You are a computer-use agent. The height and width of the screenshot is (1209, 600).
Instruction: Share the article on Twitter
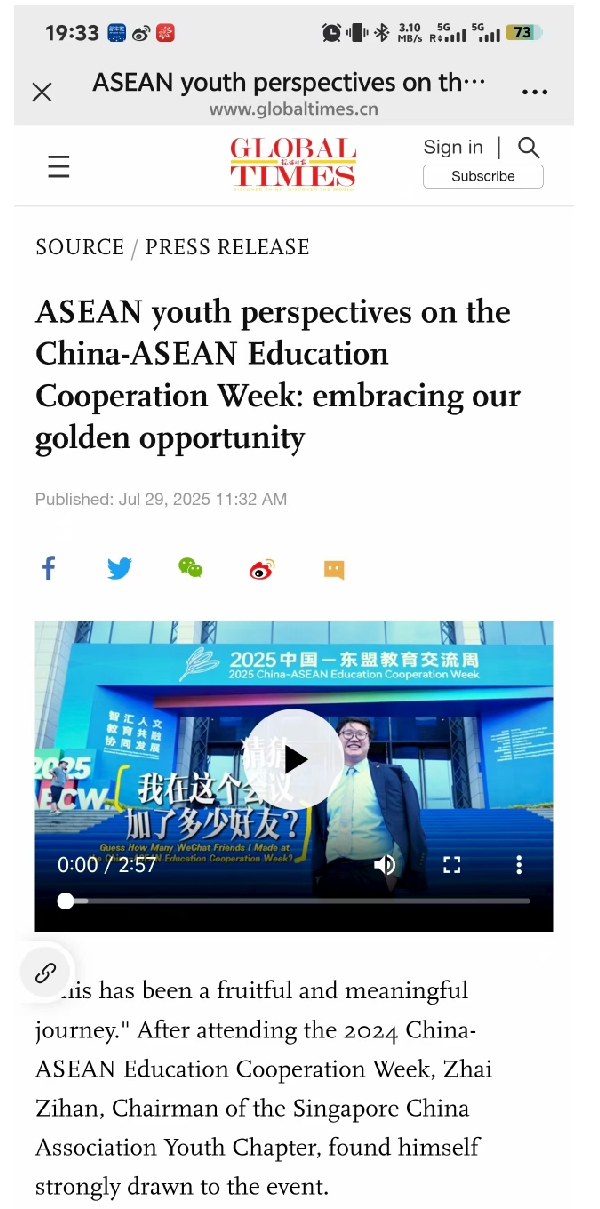[119, 569]
